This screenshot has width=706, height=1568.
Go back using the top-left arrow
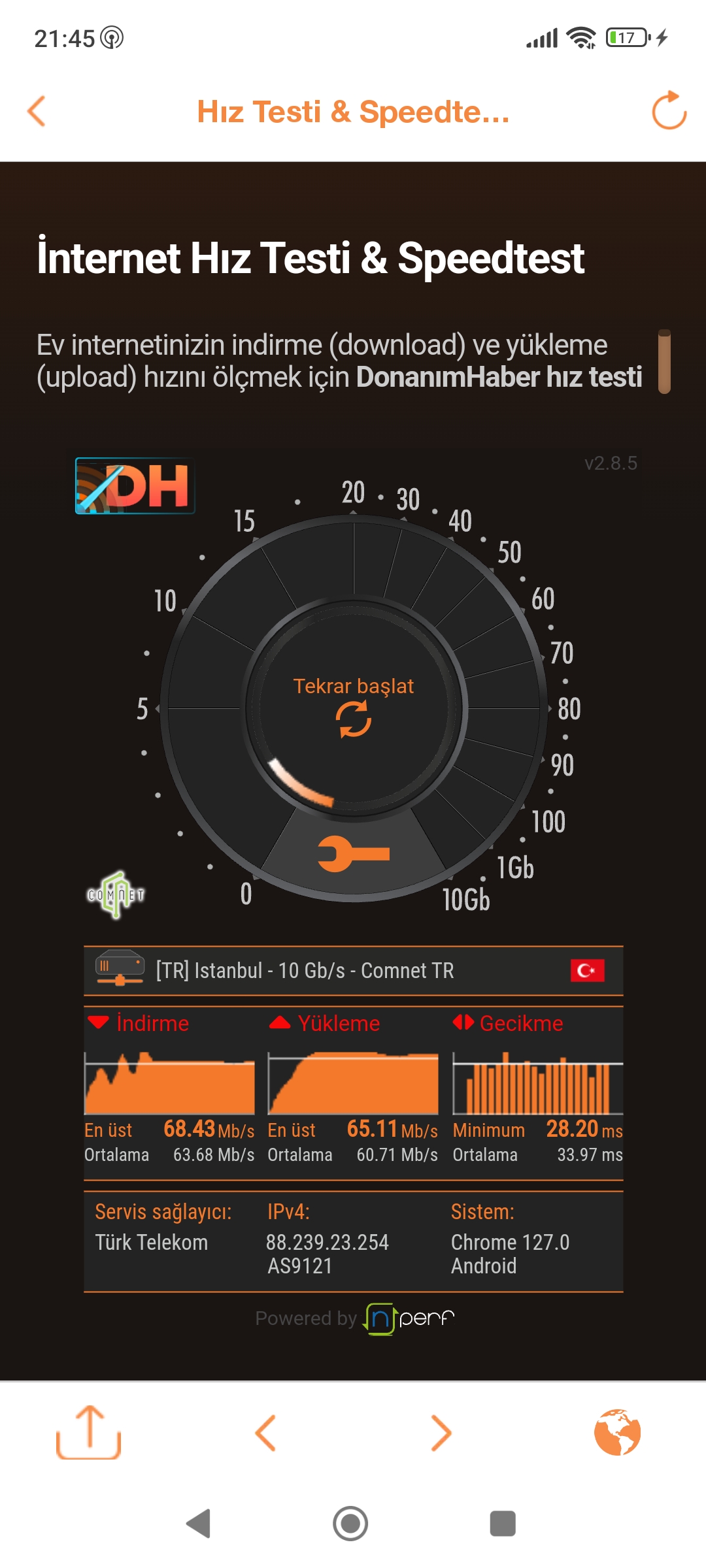pos(37,111)
